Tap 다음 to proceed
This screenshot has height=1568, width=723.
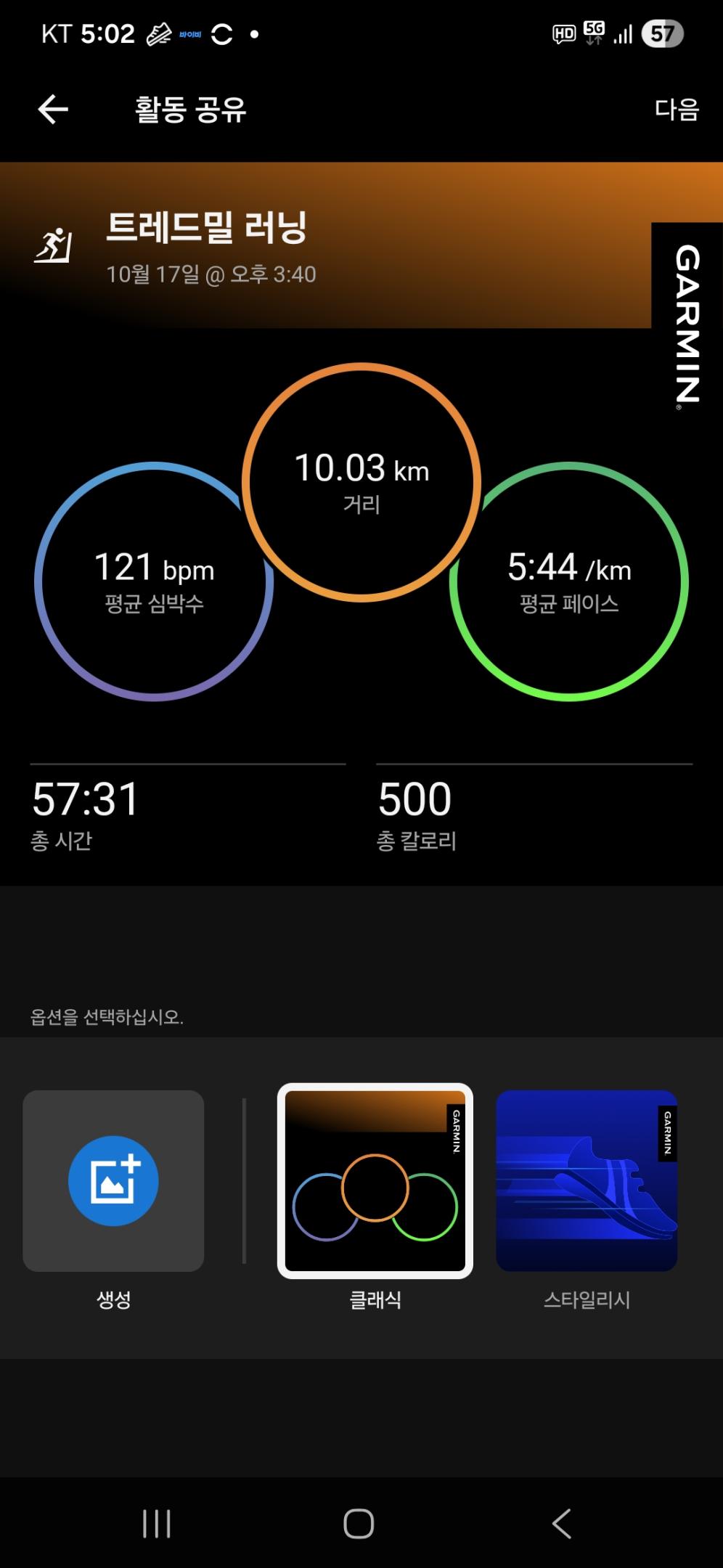(676, 110)
